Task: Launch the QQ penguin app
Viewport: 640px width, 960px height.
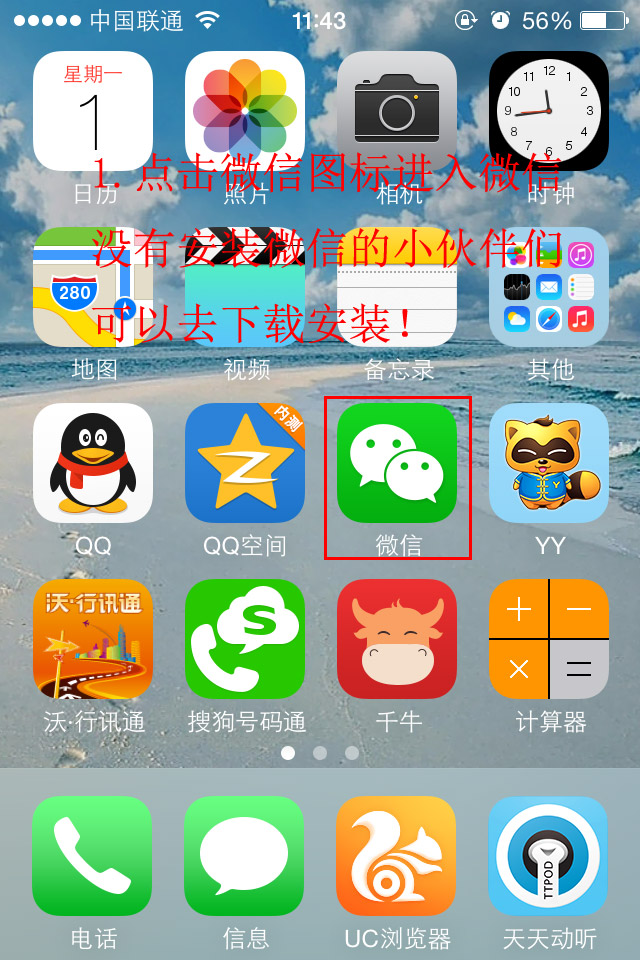Action: click(93, 463)
